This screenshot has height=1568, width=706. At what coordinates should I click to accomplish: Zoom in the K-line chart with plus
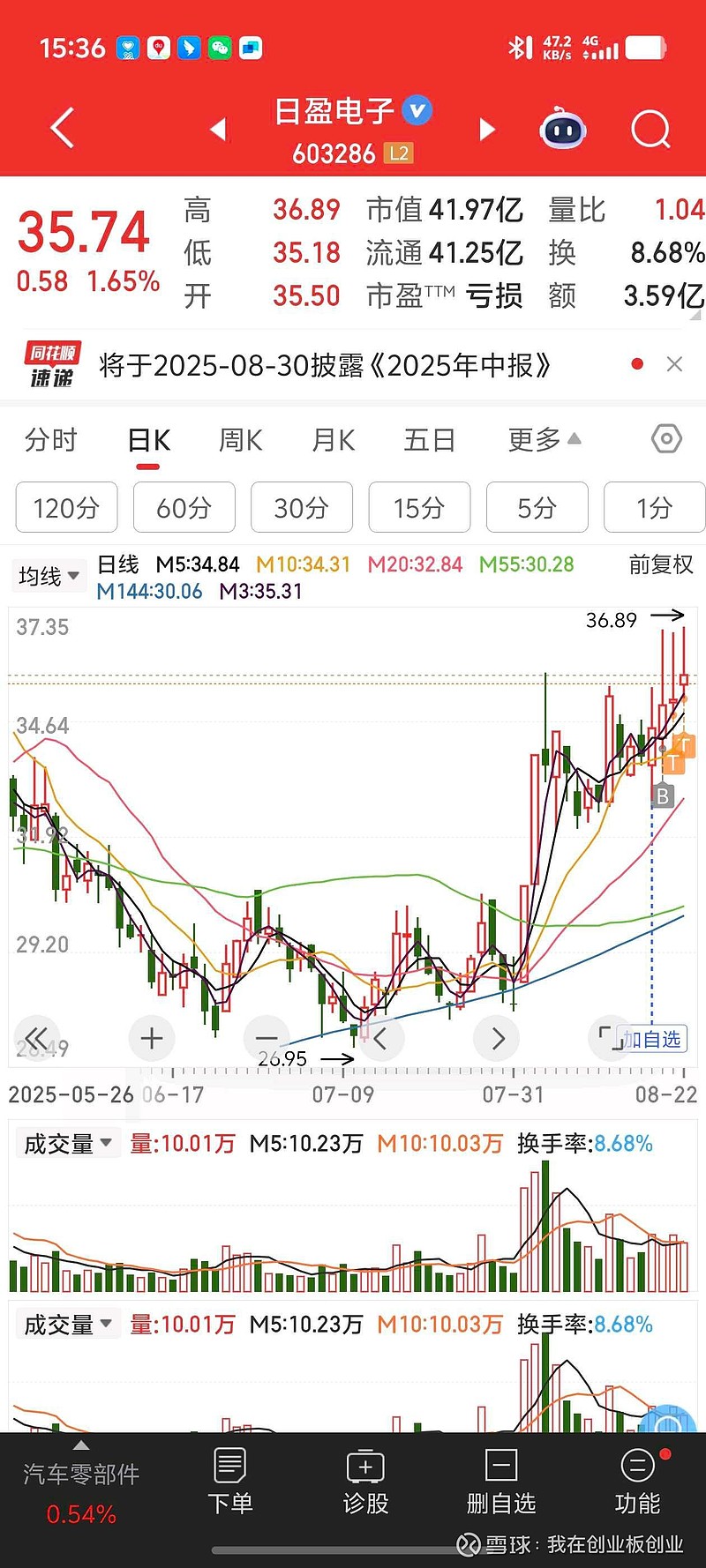pyautogui.click(x=152, y=1038)
